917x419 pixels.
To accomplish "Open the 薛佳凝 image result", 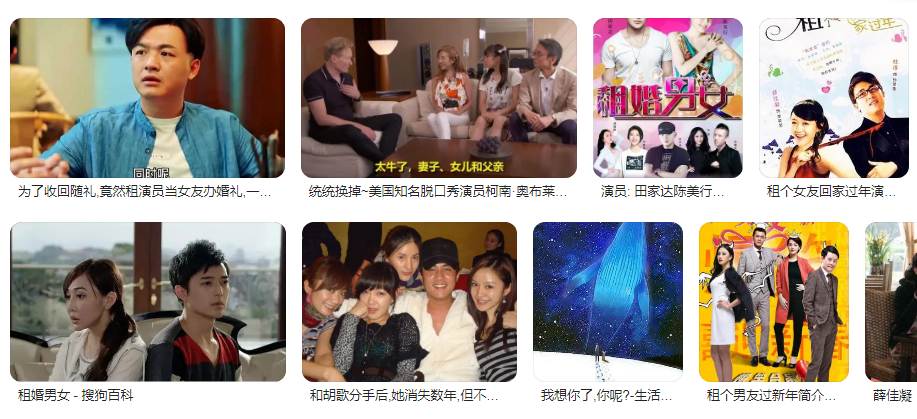I will click(x=892, y=301).
